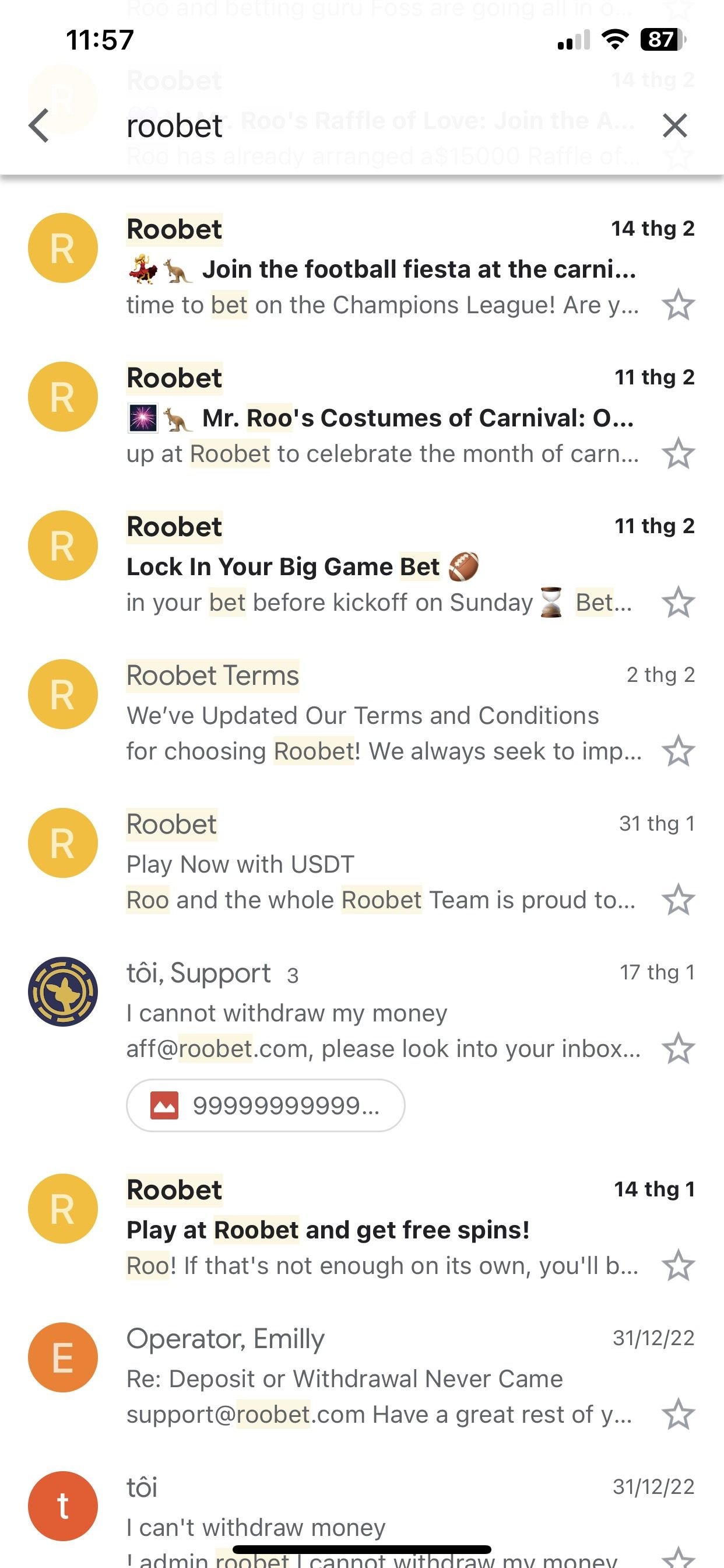This screenshot has width=724, height=1568.
Task: Open the football fiesta email from Roobet
Action: [362, 268]
